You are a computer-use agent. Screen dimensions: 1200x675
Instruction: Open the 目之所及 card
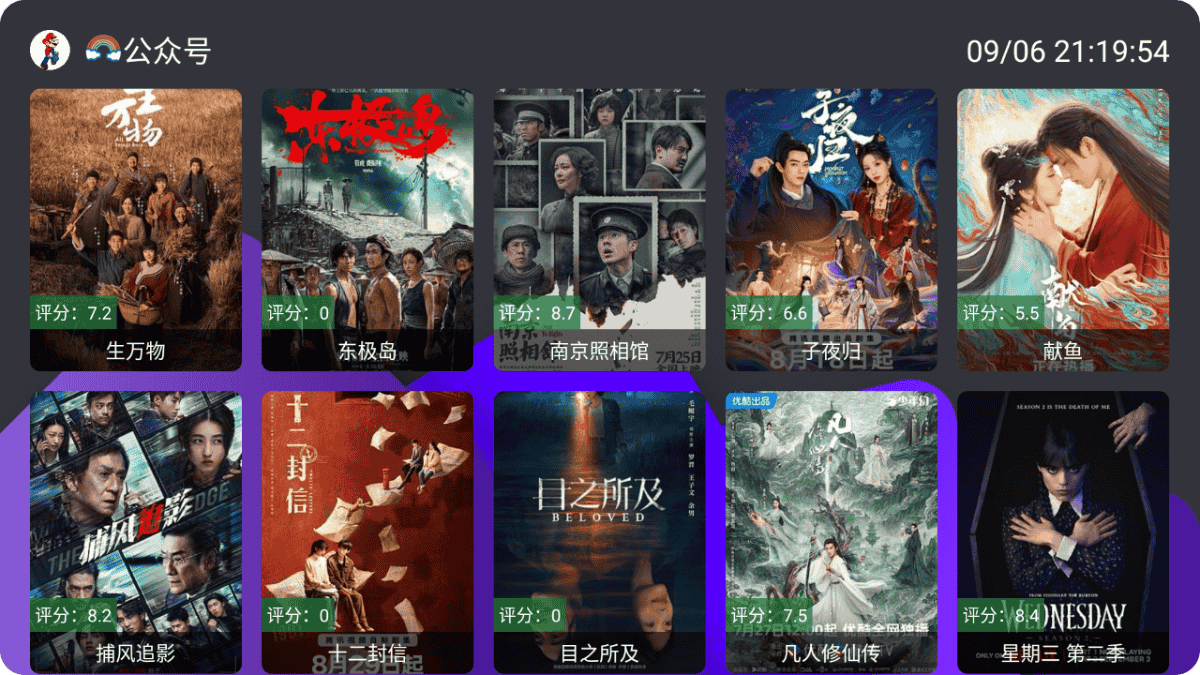coord(599,532)
